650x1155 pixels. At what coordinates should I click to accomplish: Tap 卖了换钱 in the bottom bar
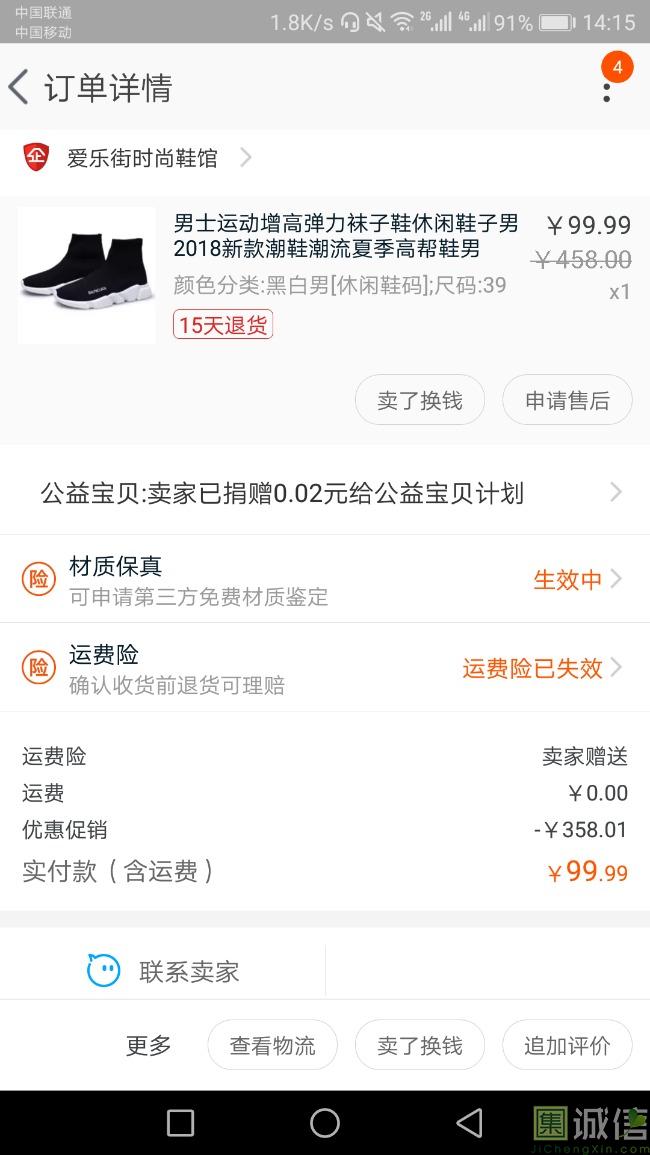point(420,1045)
